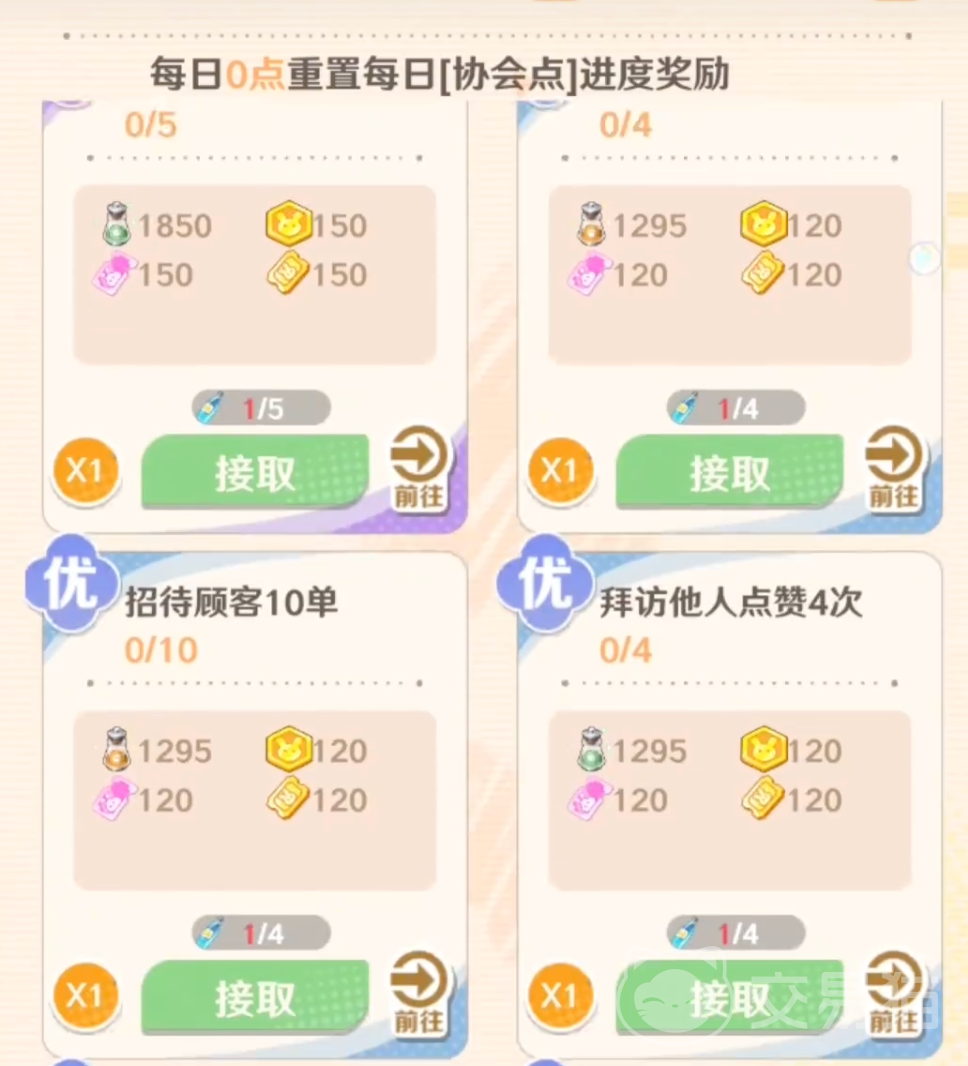Accept the 拜访他人点赞4次 task via 接取
Image resolution: width=968 pixels, height=1066 pixels.
click(x=729, y=997)
